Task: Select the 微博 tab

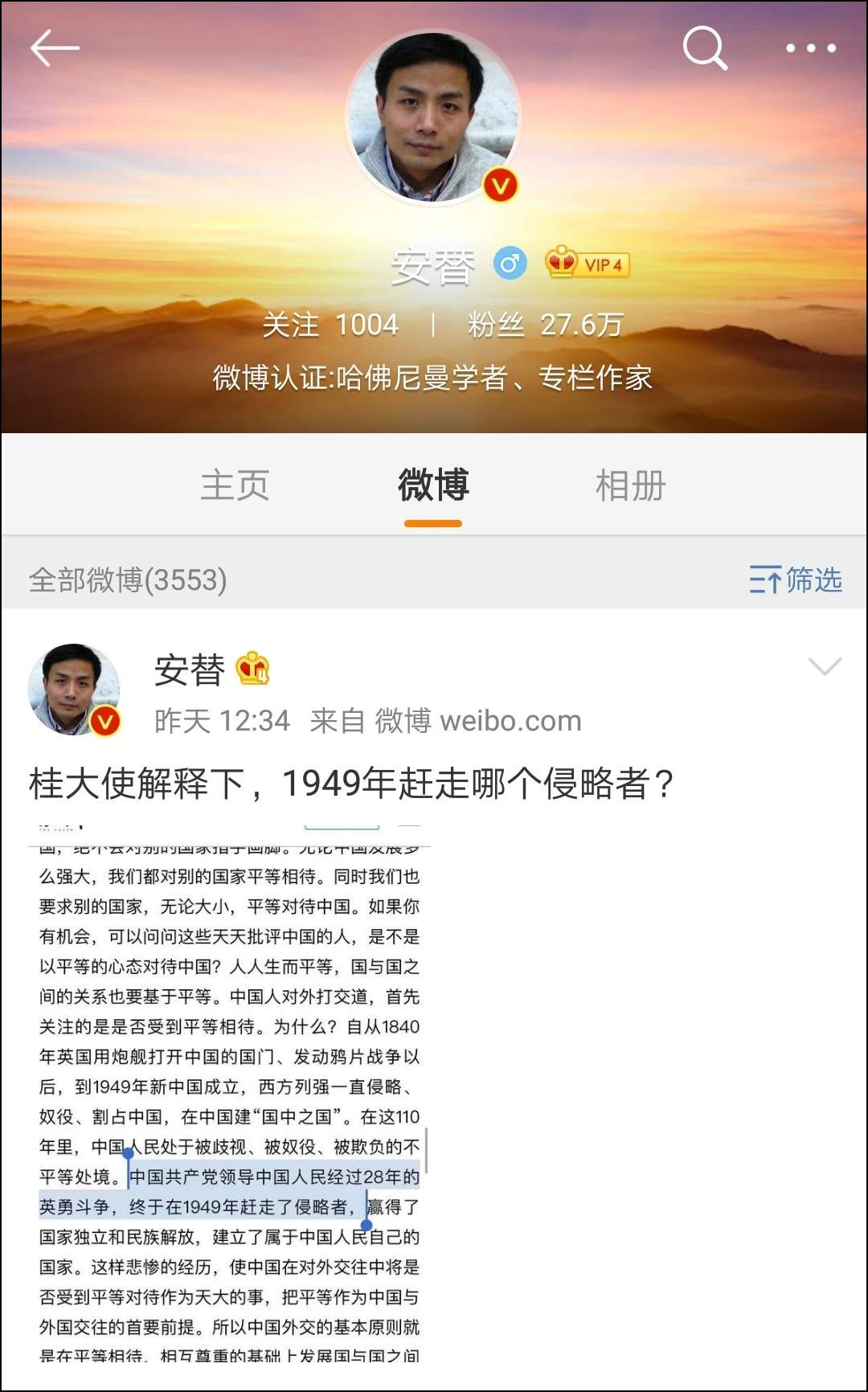Action: 433,485
